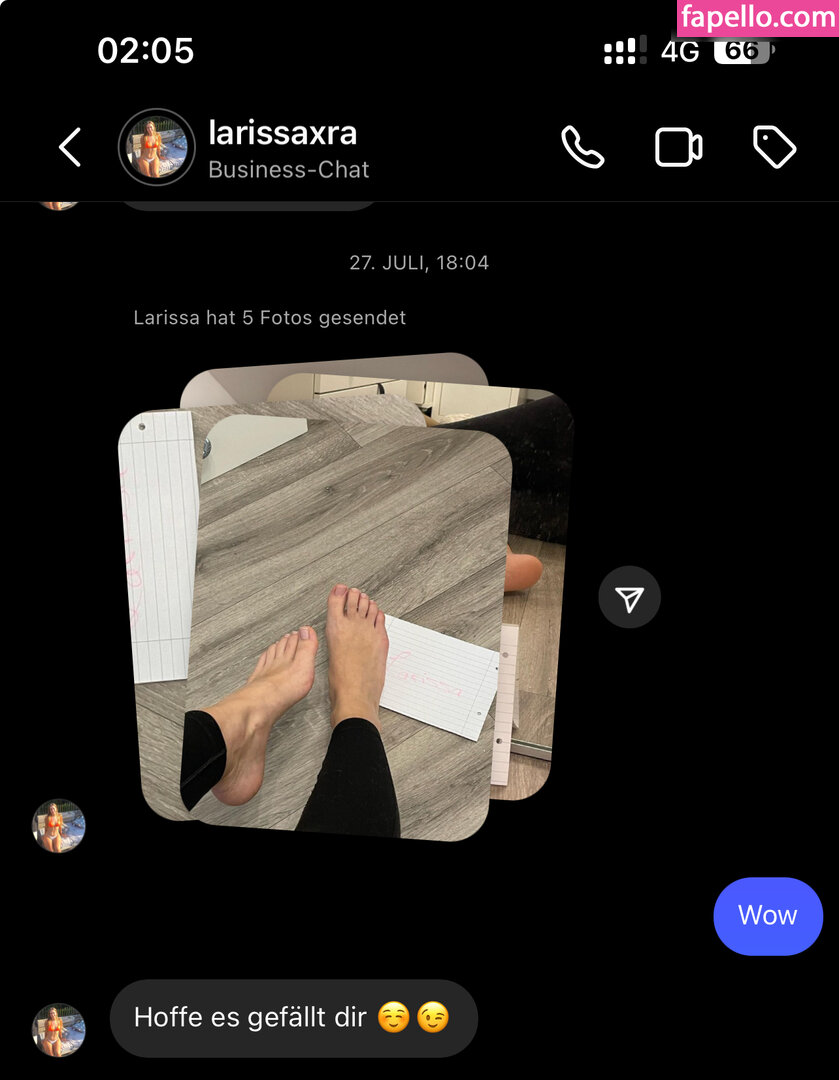The height and width of the screenshot is (1080, 839).
Task: Start a video call with larissaxra
Action: (678, 147)
